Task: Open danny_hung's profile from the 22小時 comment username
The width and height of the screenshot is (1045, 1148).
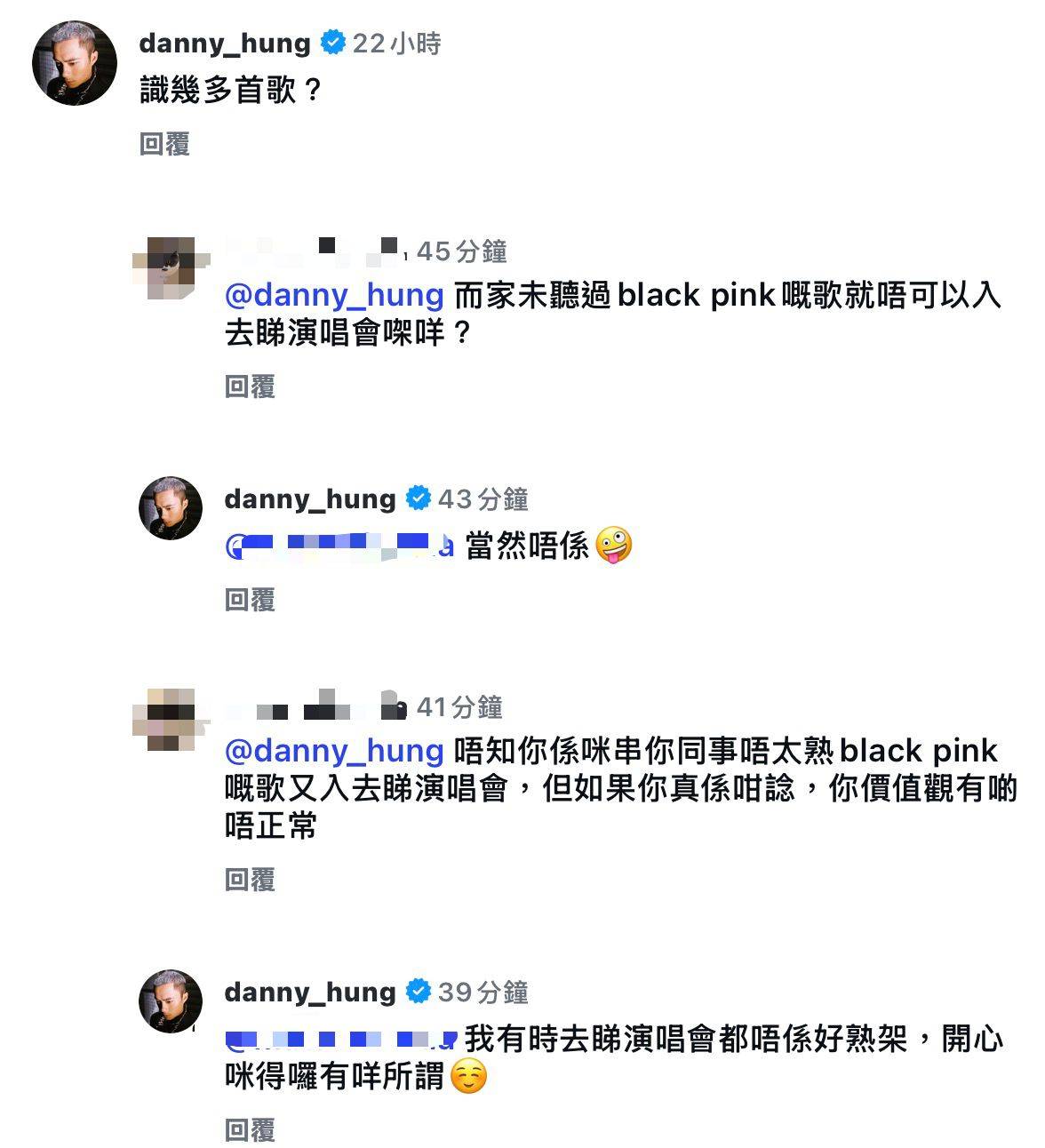Action: [x=225, y=43]
